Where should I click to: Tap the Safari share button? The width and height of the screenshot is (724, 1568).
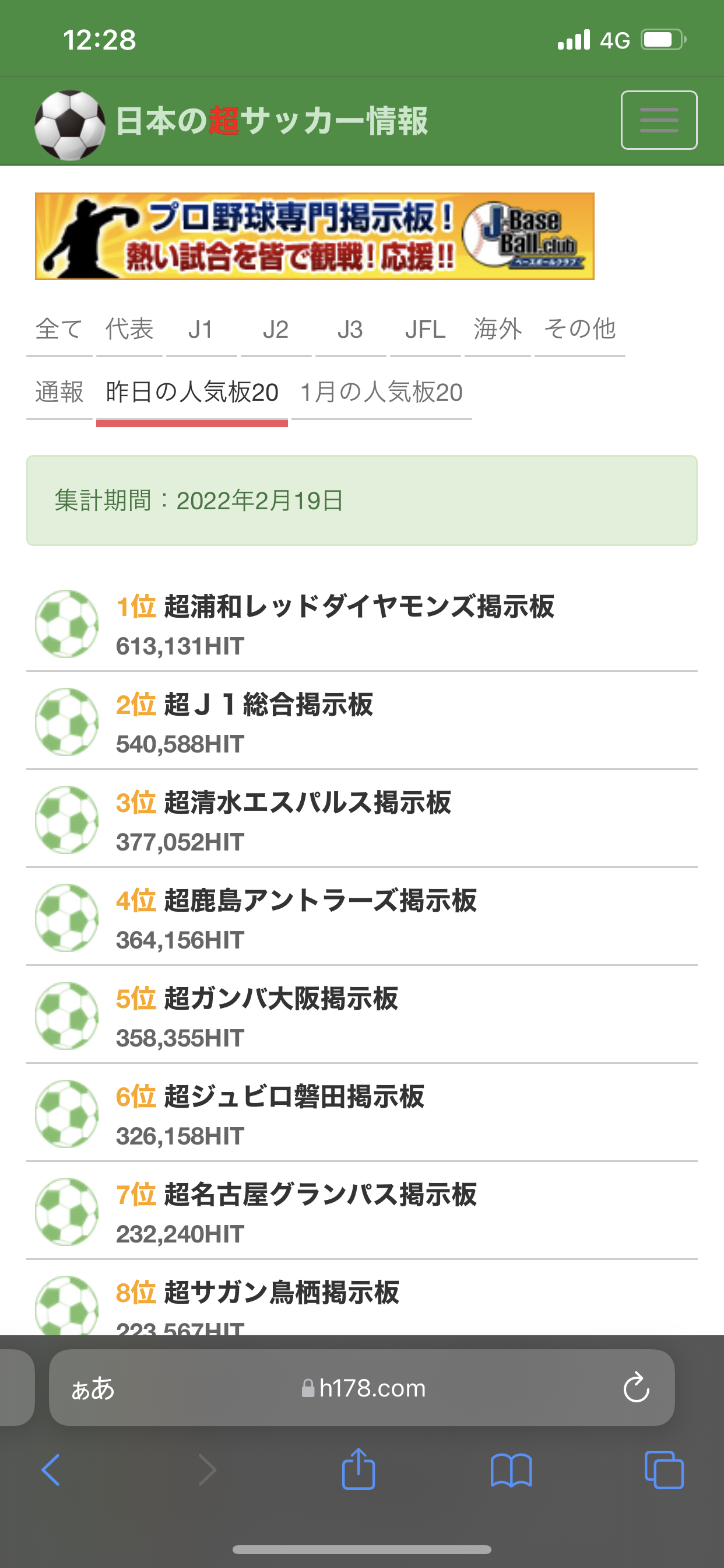point(359,1469)
